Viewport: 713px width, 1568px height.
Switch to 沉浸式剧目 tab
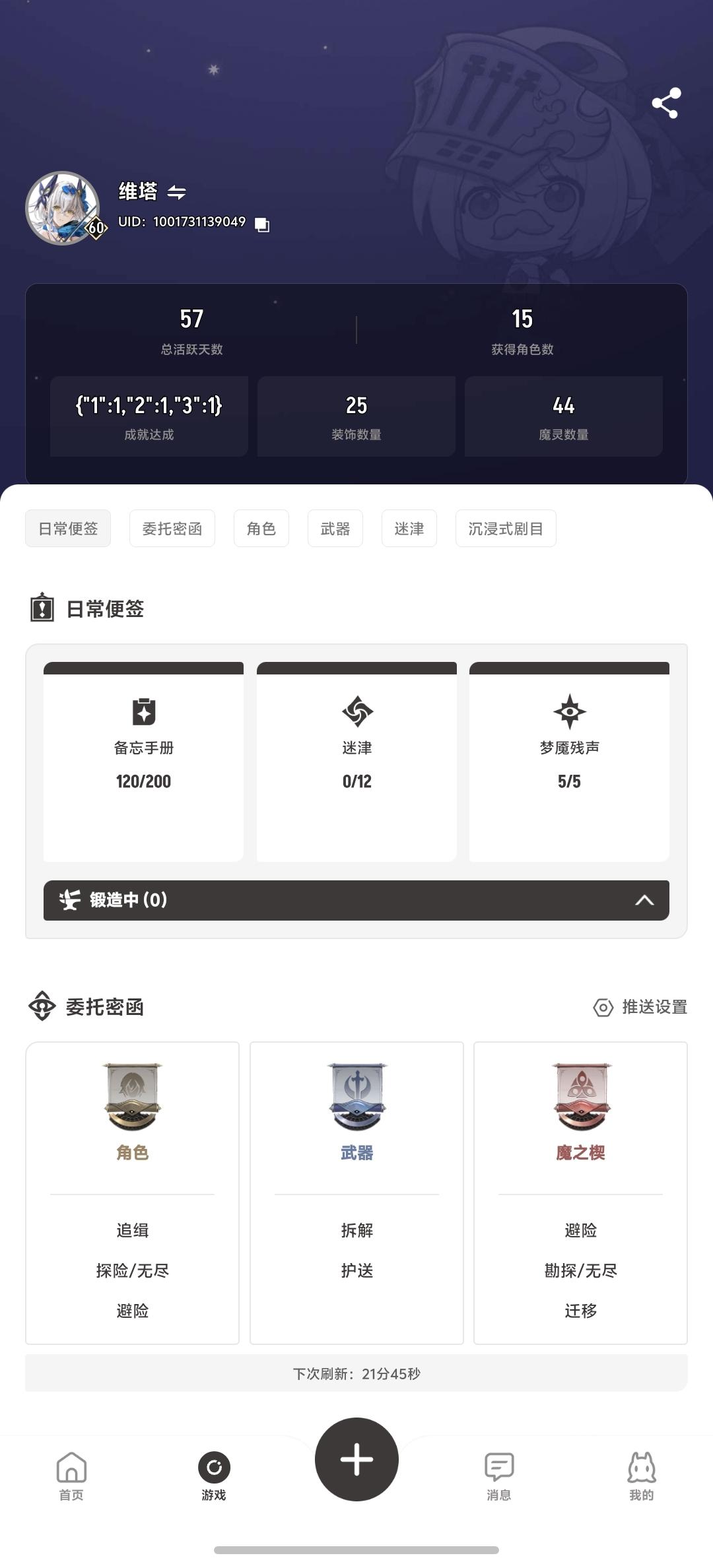point(506,529)
